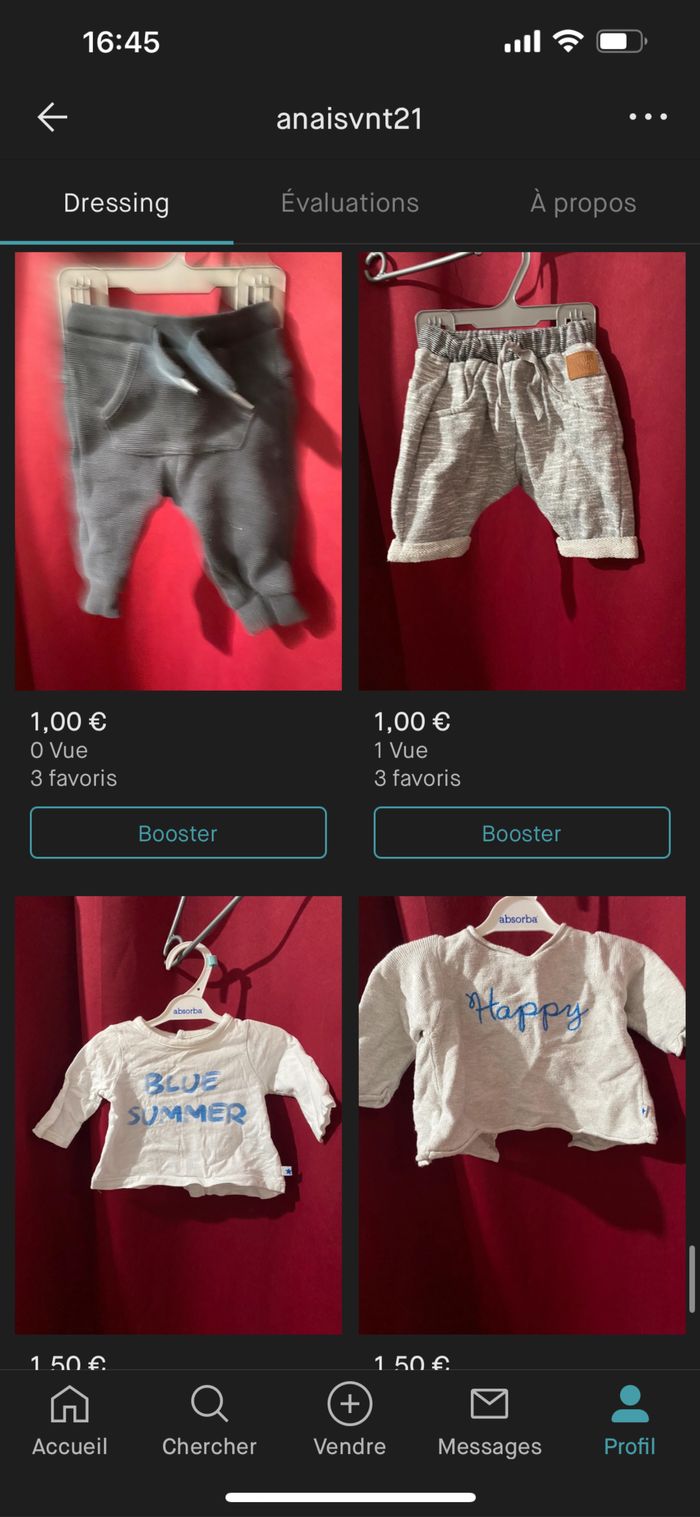Screen dimensions: 700x1517
Task: Select the Dressing tab
Action: click(116, 203)
